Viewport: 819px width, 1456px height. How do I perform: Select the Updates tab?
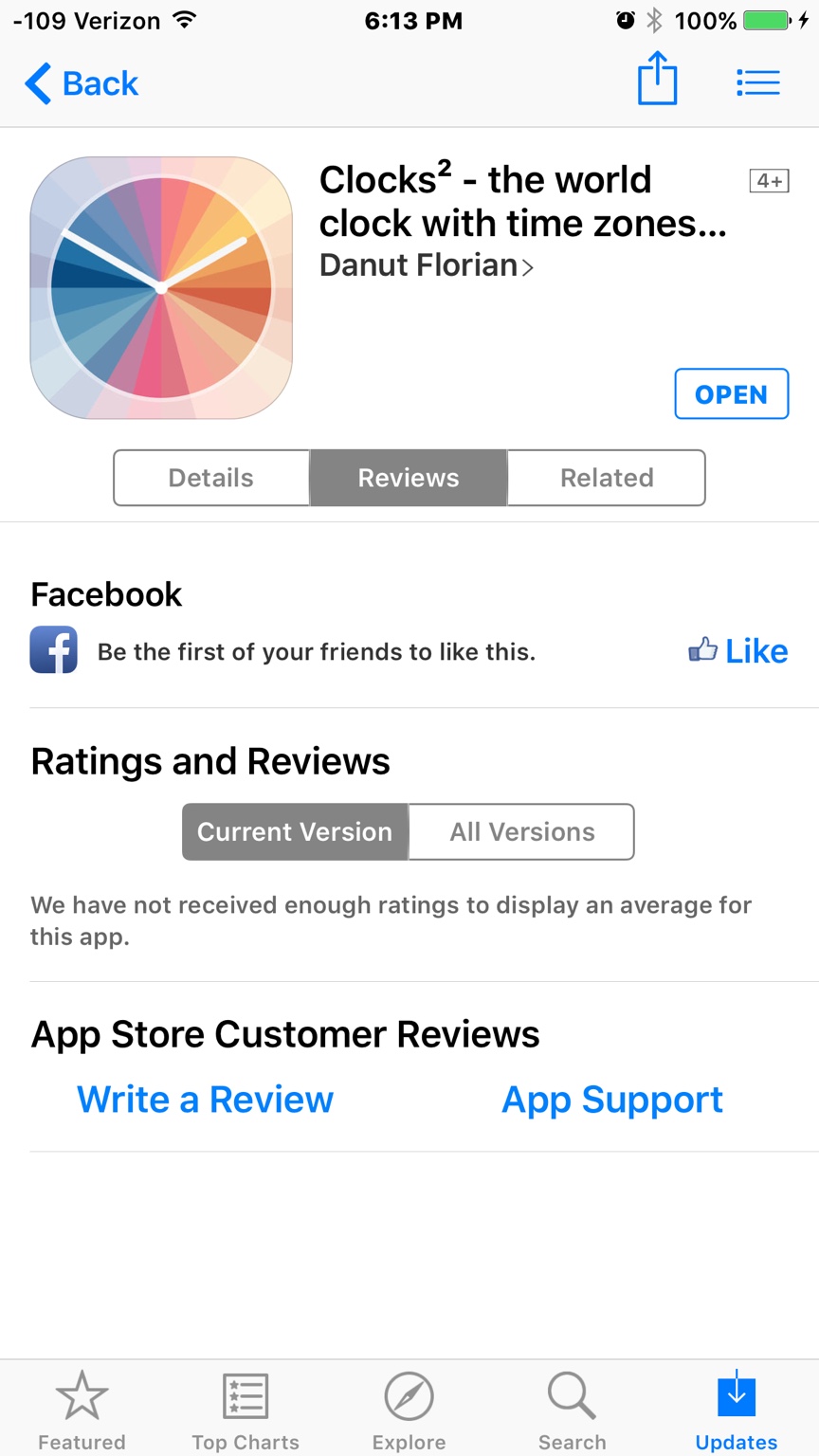point(737,1410)
